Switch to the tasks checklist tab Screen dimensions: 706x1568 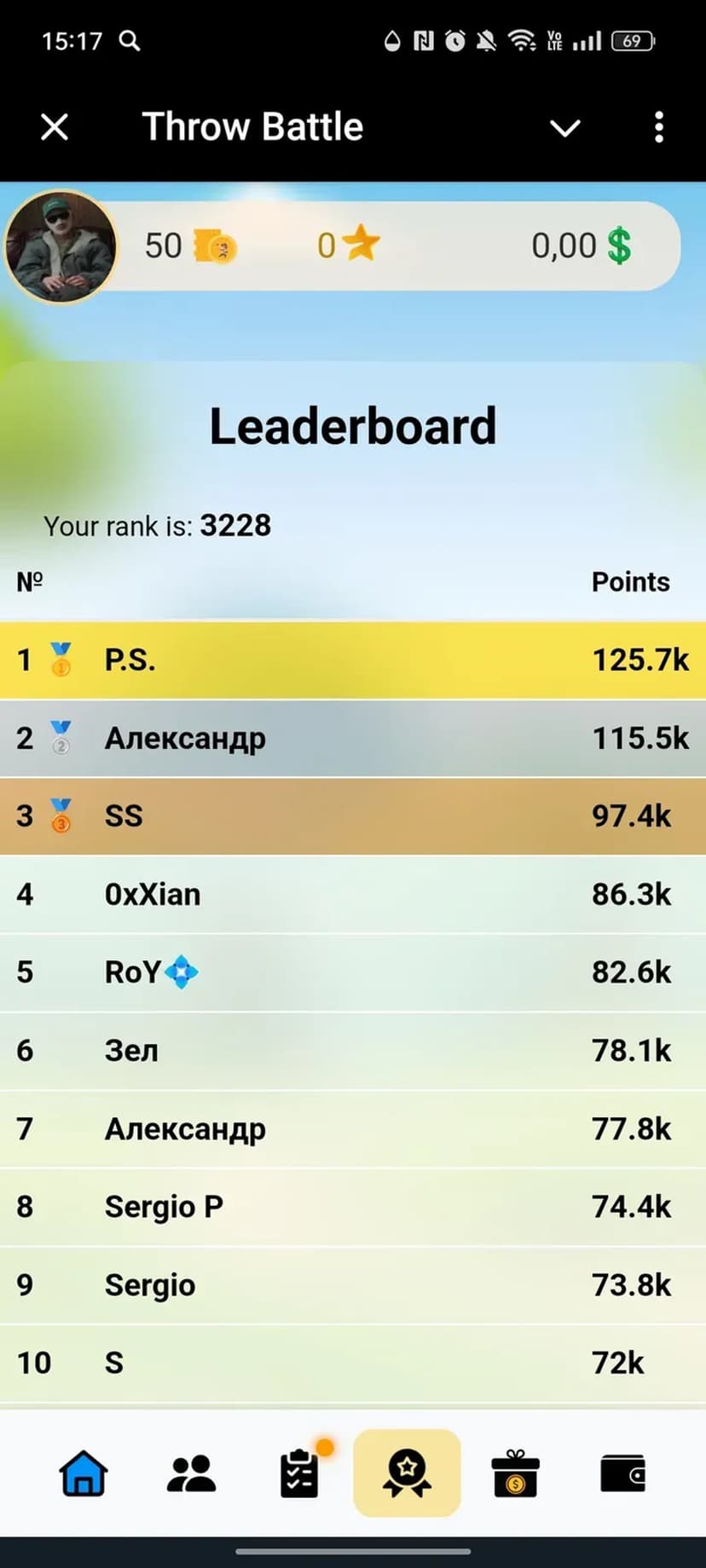(299, 1473)
